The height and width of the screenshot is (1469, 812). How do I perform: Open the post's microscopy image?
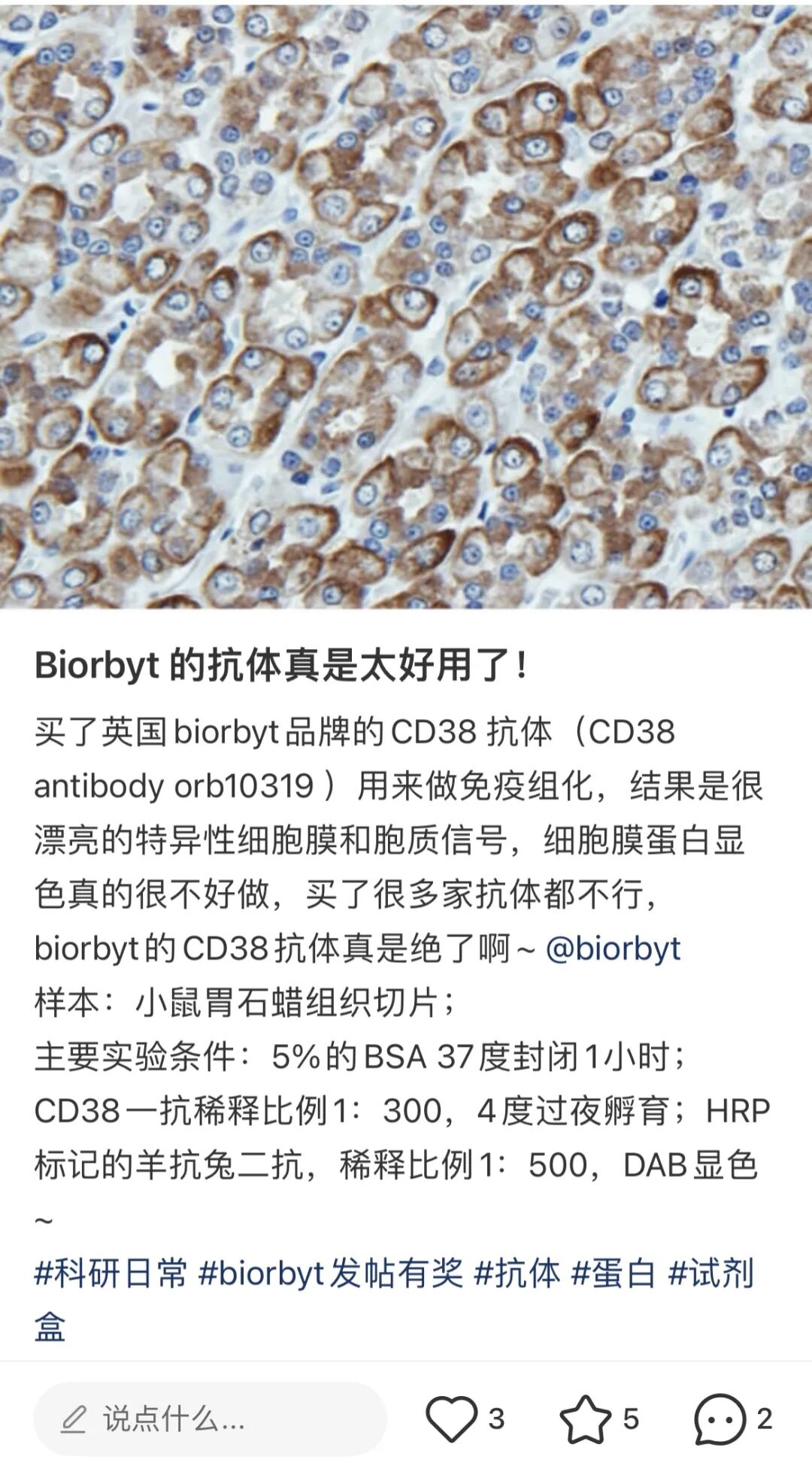click(406, 305)
